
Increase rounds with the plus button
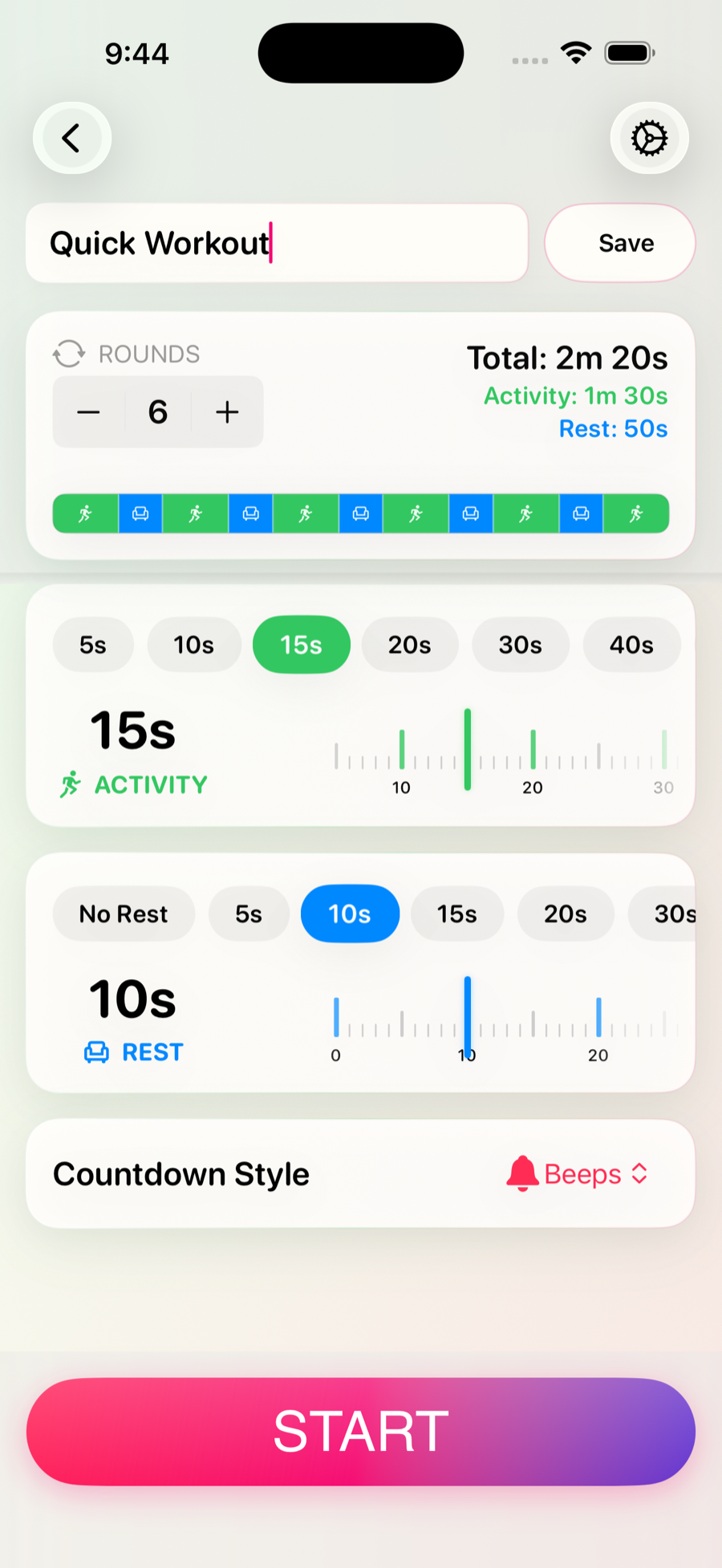tap(226, 411)
